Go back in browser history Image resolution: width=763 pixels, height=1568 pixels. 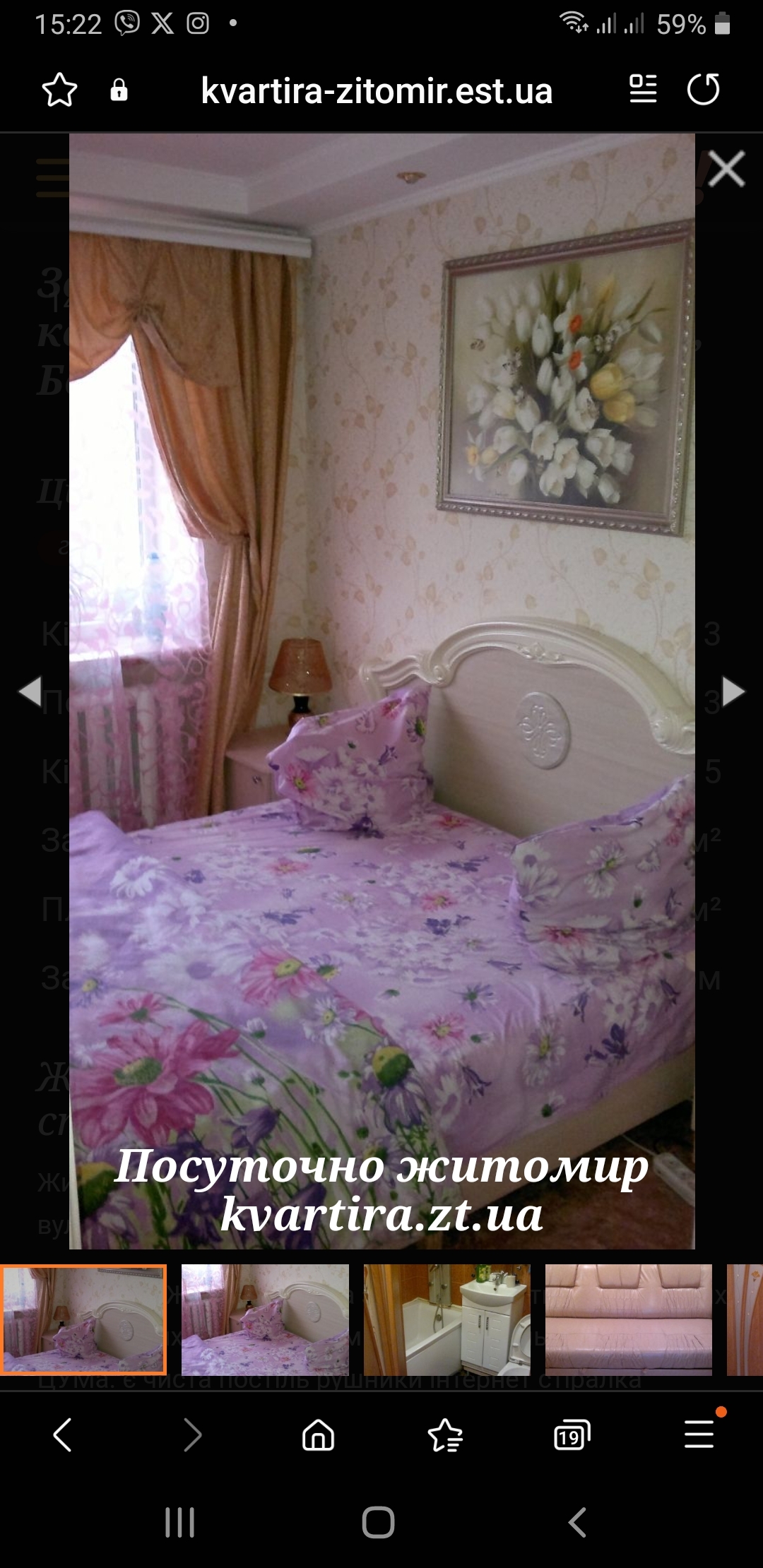click(63, 1435)
